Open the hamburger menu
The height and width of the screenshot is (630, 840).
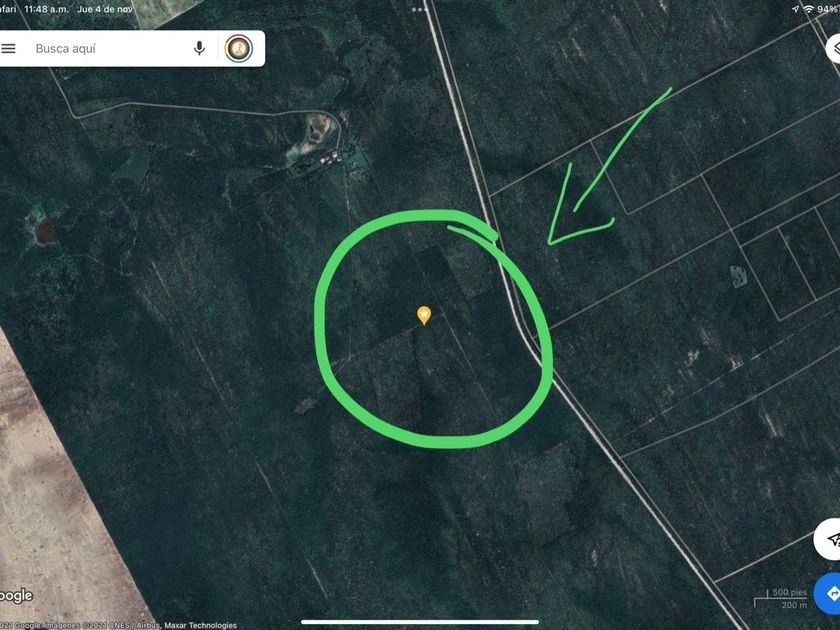[8, 48]
